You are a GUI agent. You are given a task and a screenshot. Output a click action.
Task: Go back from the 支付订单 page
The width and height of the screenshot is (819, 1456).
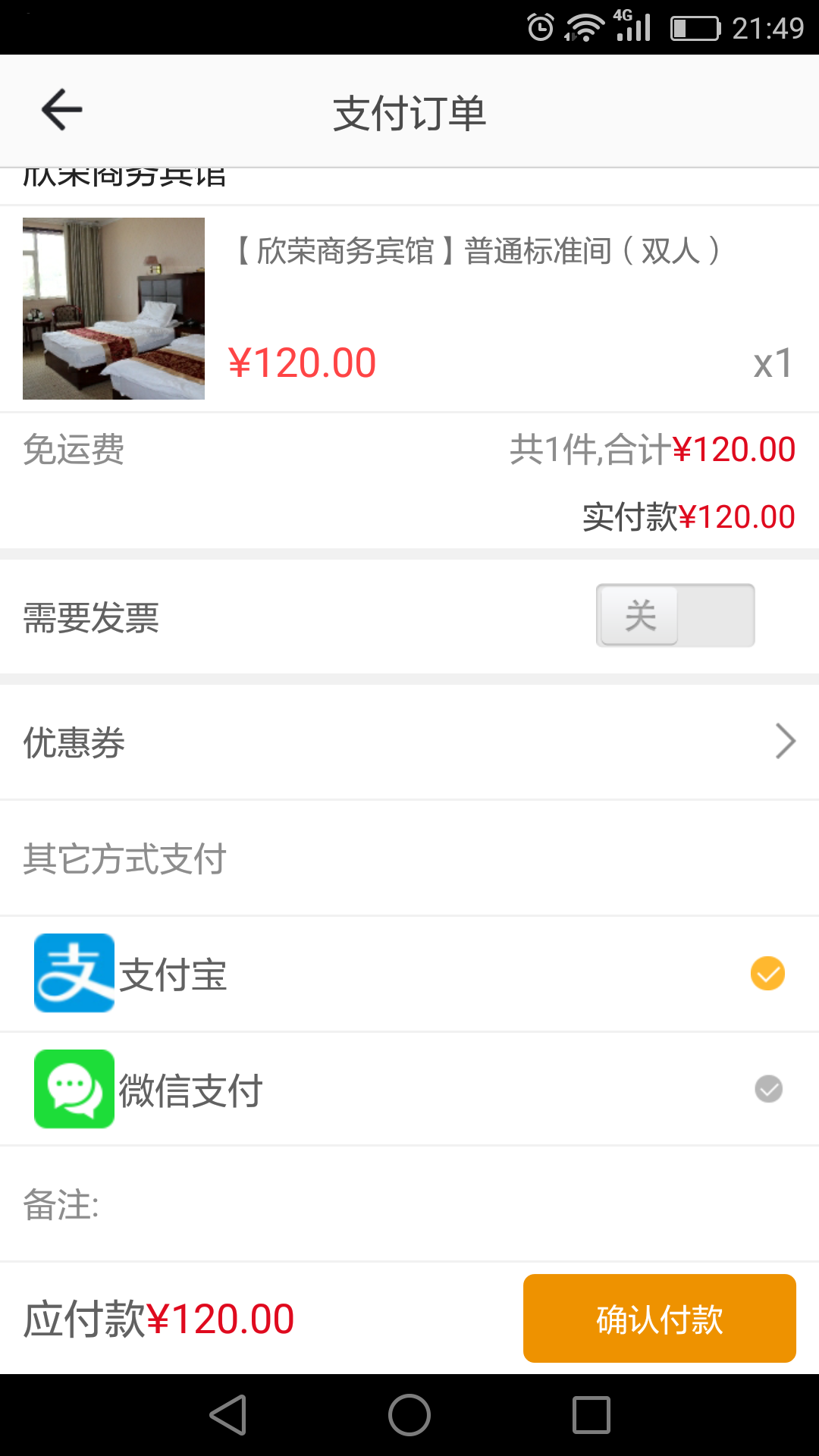pyautogui.click(x=62, y=111)
